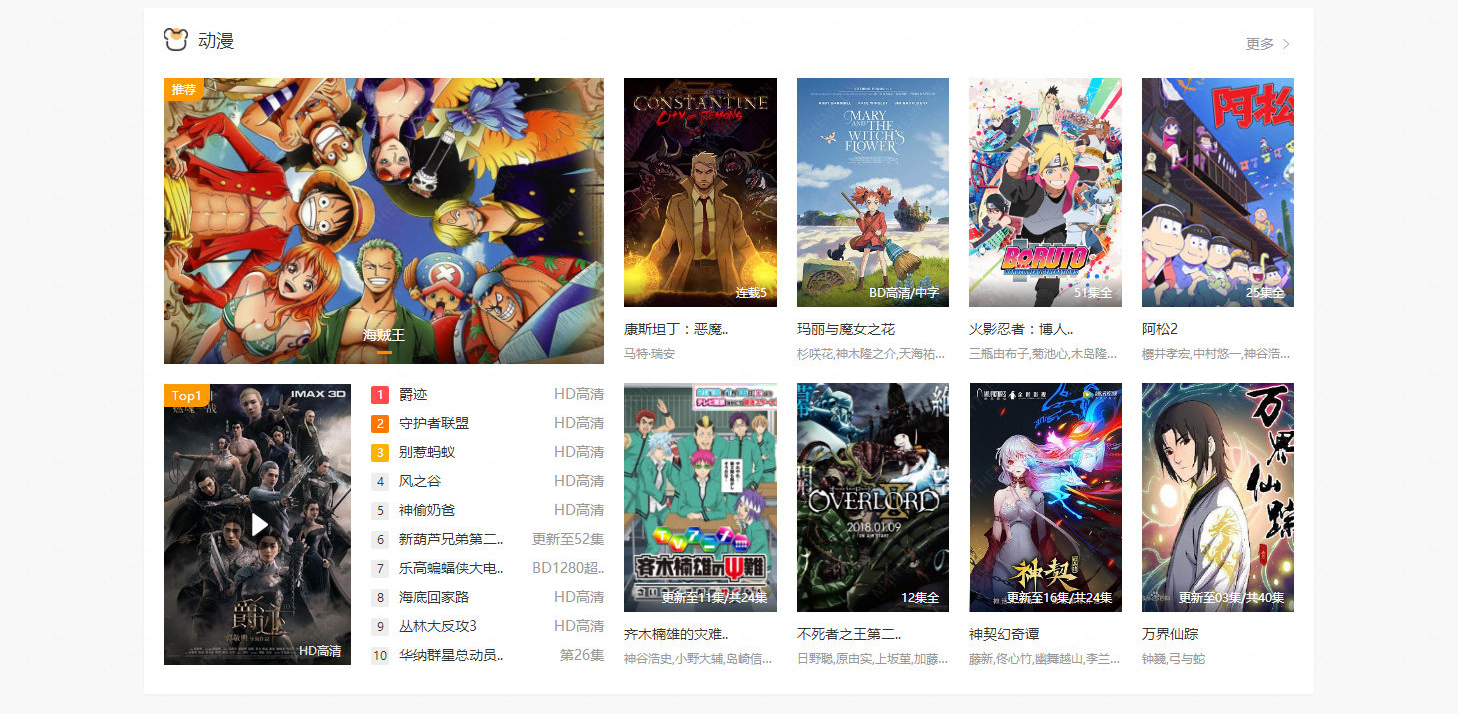Open ranking item 别惹蚂蚁
1458x714 pixels.
[427, 453]
